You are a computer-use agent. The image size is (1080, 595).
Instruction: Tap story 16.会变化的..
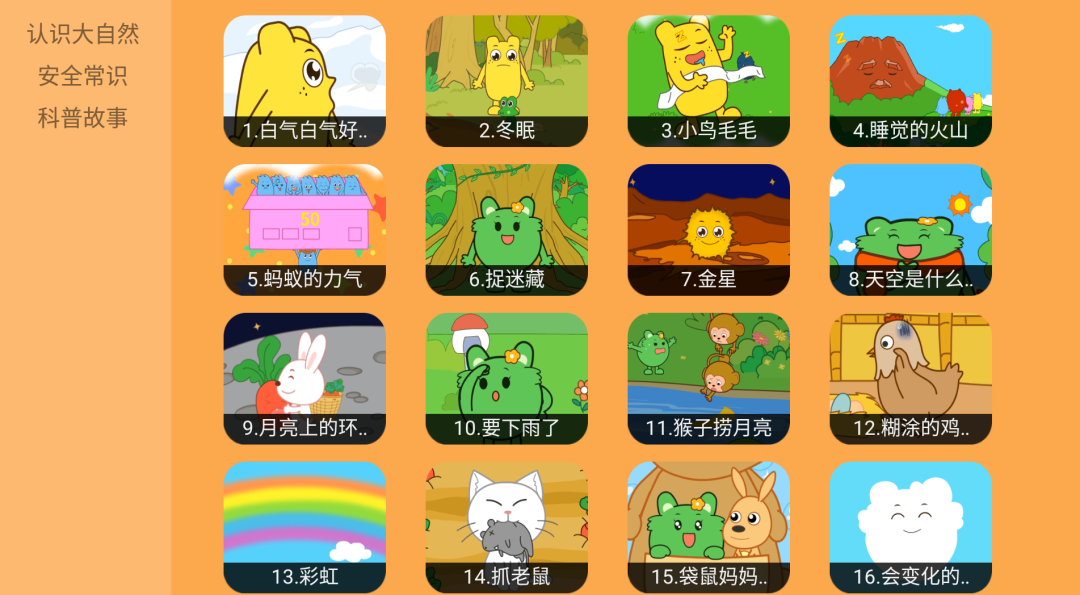pyautogui.click(x=910, y=526)
